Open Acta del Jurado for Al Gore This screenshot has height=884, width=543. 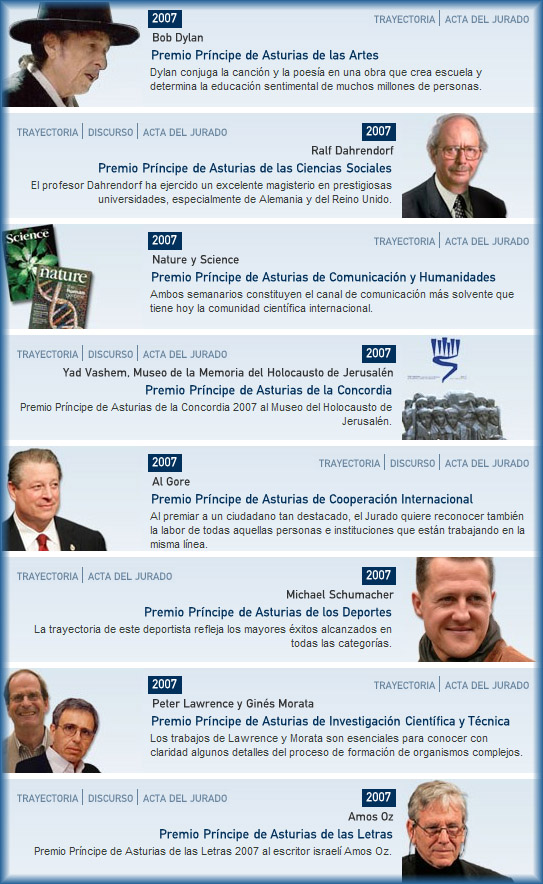[x=487, y=463]
